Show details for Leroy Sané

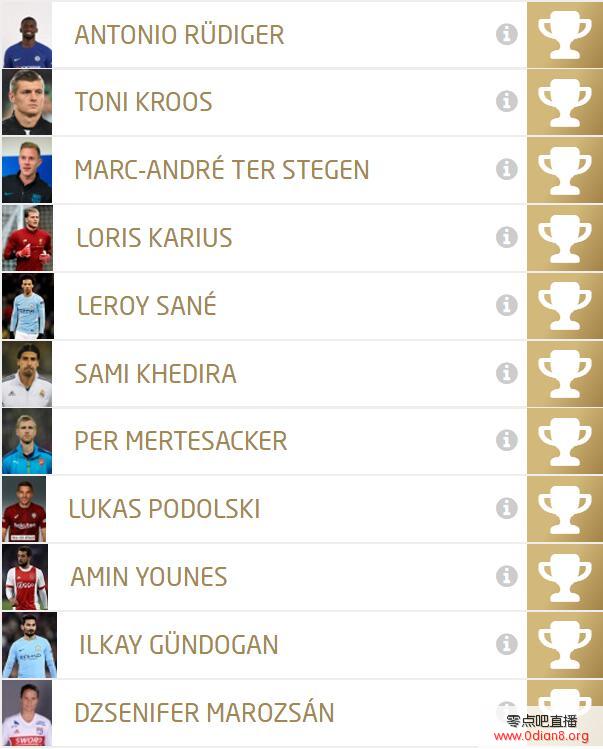[x=507, y=305]
